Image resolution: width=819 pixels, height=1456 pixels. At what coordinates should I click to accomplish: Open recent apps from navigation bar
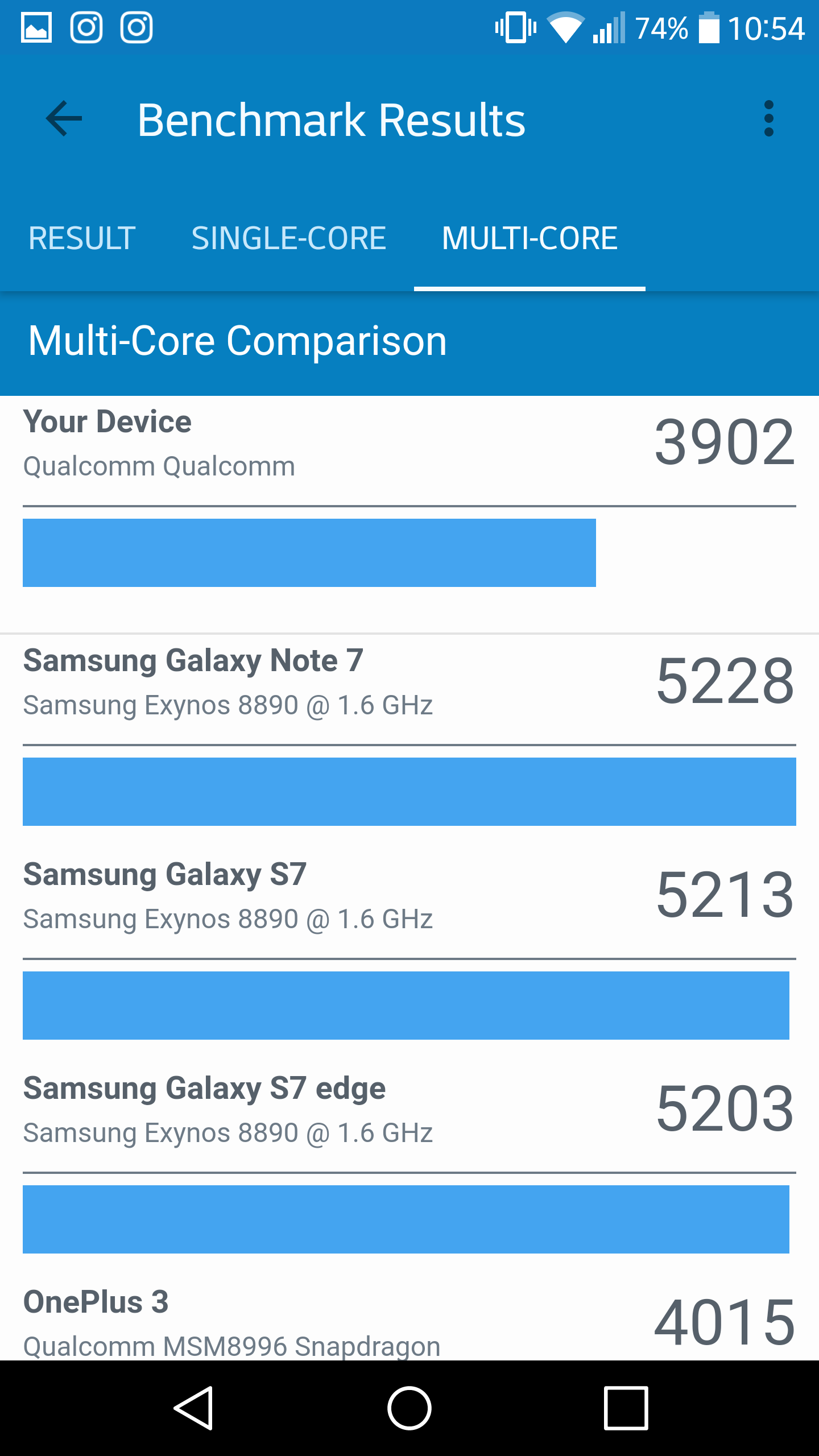(x=626, y=1408)
